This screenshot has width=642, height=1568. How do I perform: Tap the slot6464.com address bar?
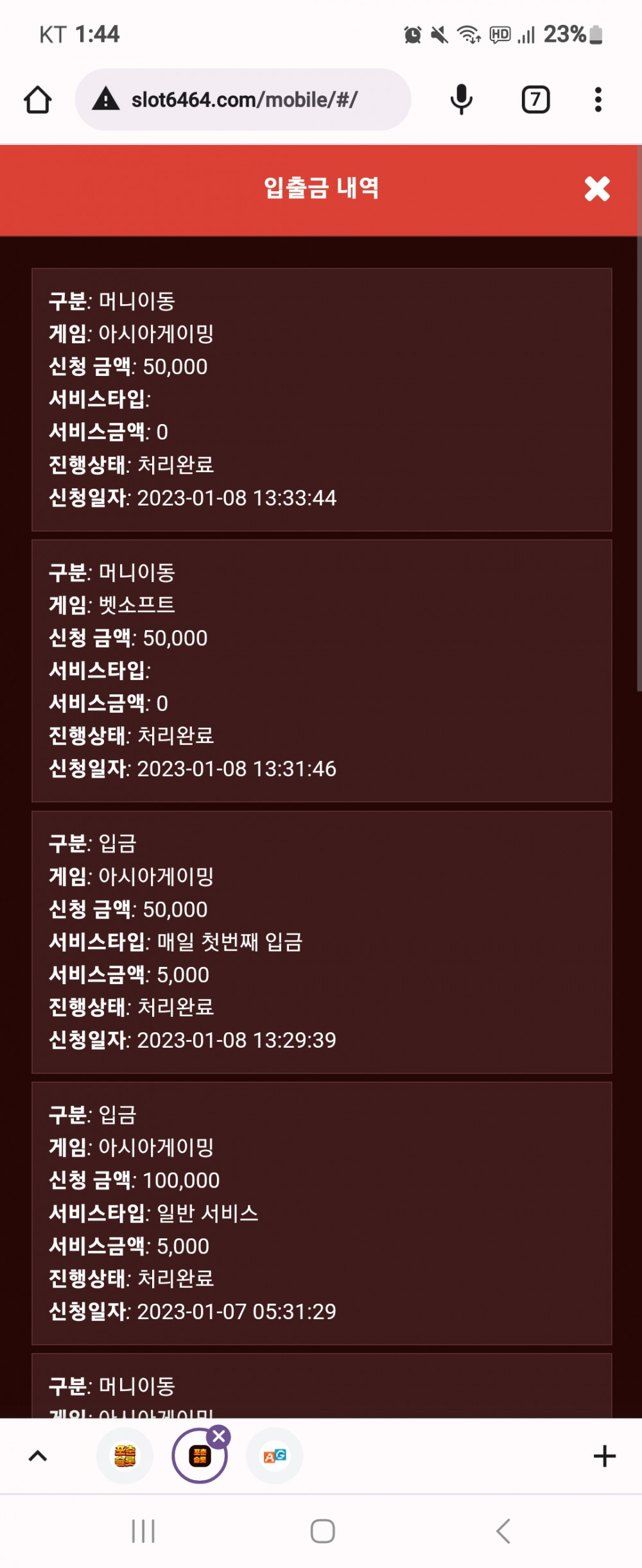click(x=244, y=100)
